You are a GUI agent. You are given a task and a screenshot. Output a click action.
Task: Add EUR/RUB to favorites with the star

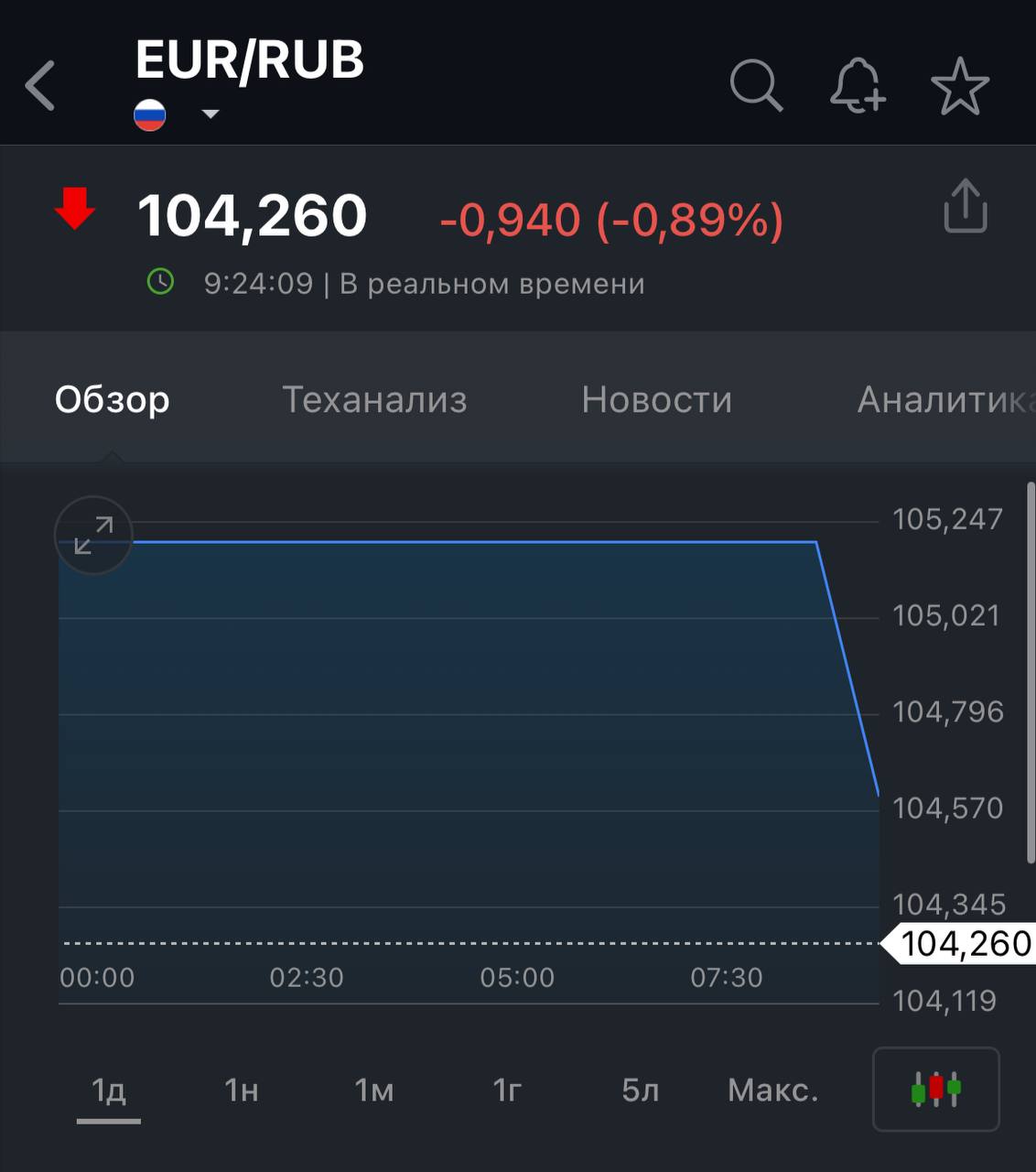[960, 86]
